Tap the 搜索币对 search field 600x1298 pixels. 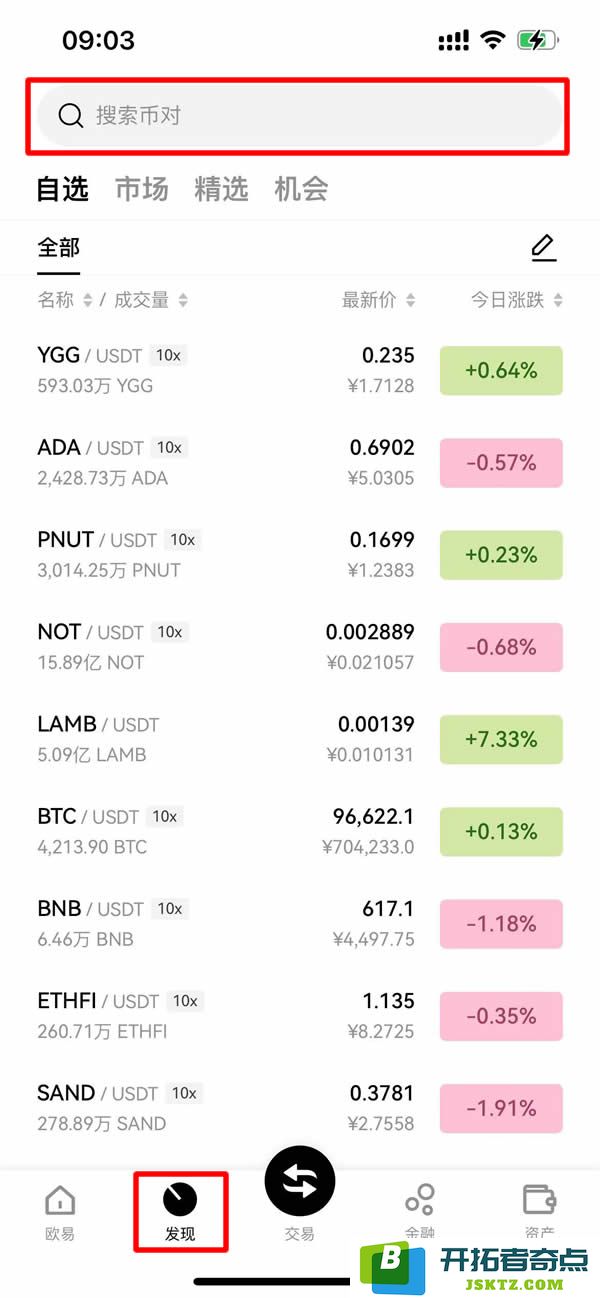coord(299,116)
